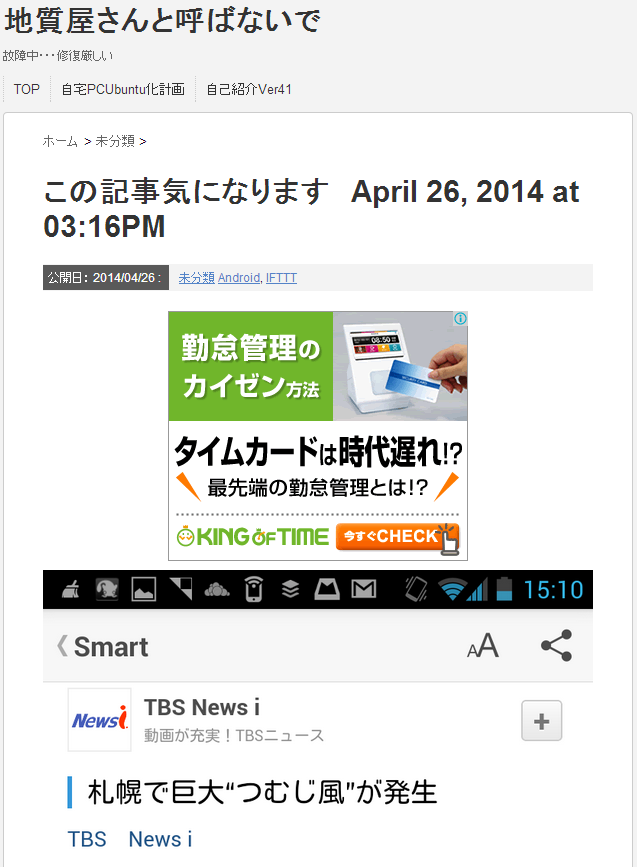Open the IFTTT tag link

[281, 278]
